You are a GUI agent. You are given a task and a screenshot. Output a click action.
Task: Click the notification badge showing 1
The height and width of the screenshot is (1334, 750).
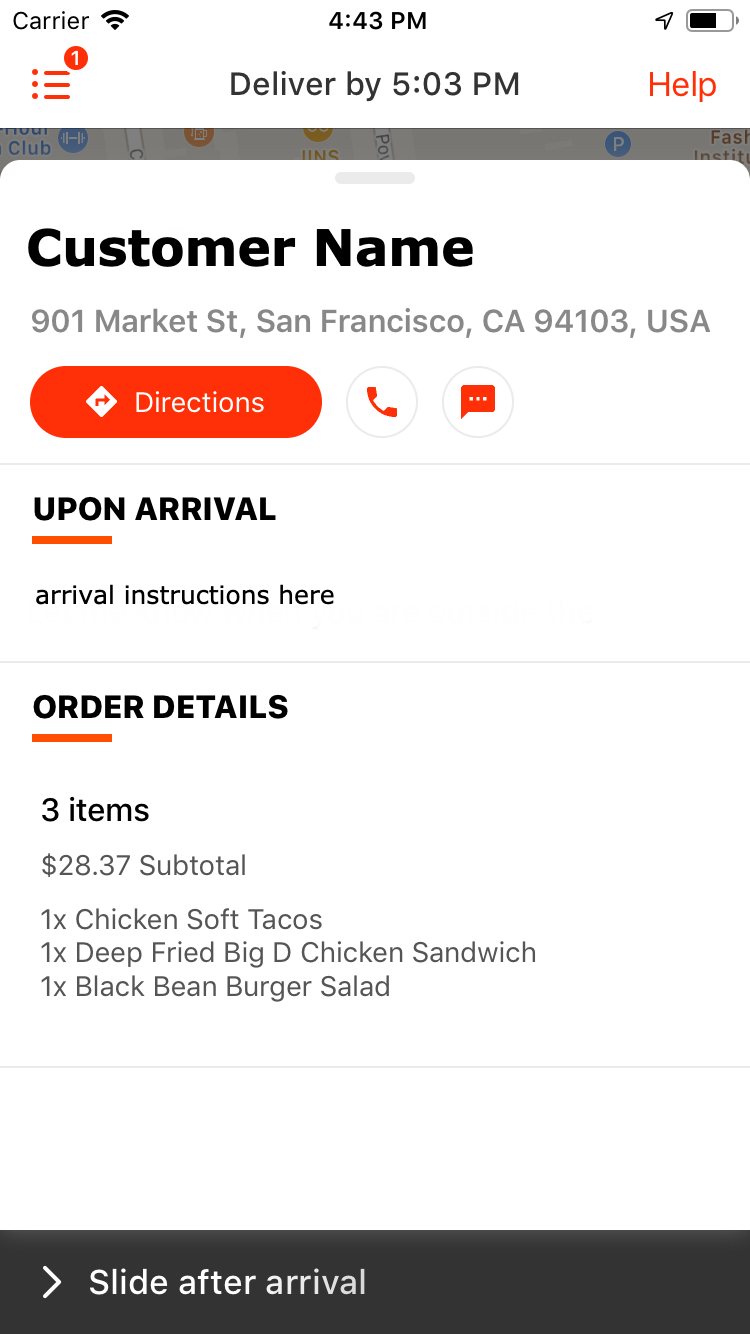tap(78, 57)
